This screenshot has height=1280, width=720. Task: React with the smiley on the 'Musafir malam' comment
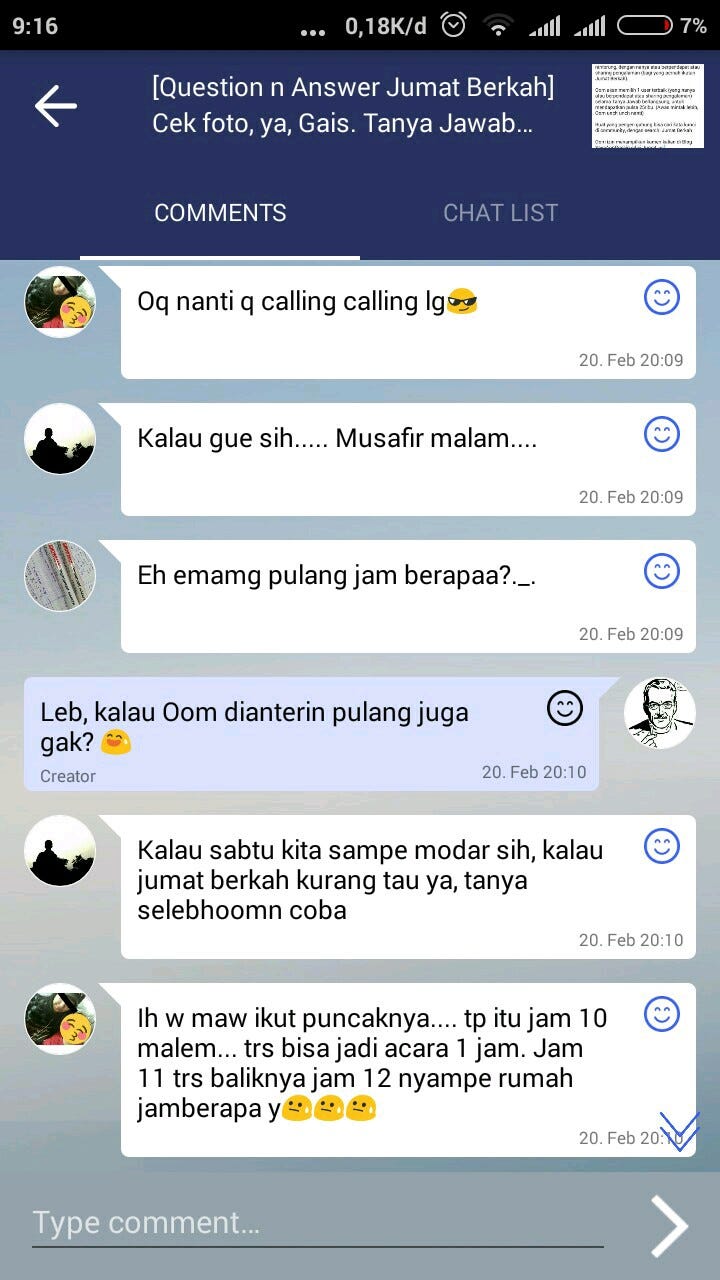tap(661, 434)
